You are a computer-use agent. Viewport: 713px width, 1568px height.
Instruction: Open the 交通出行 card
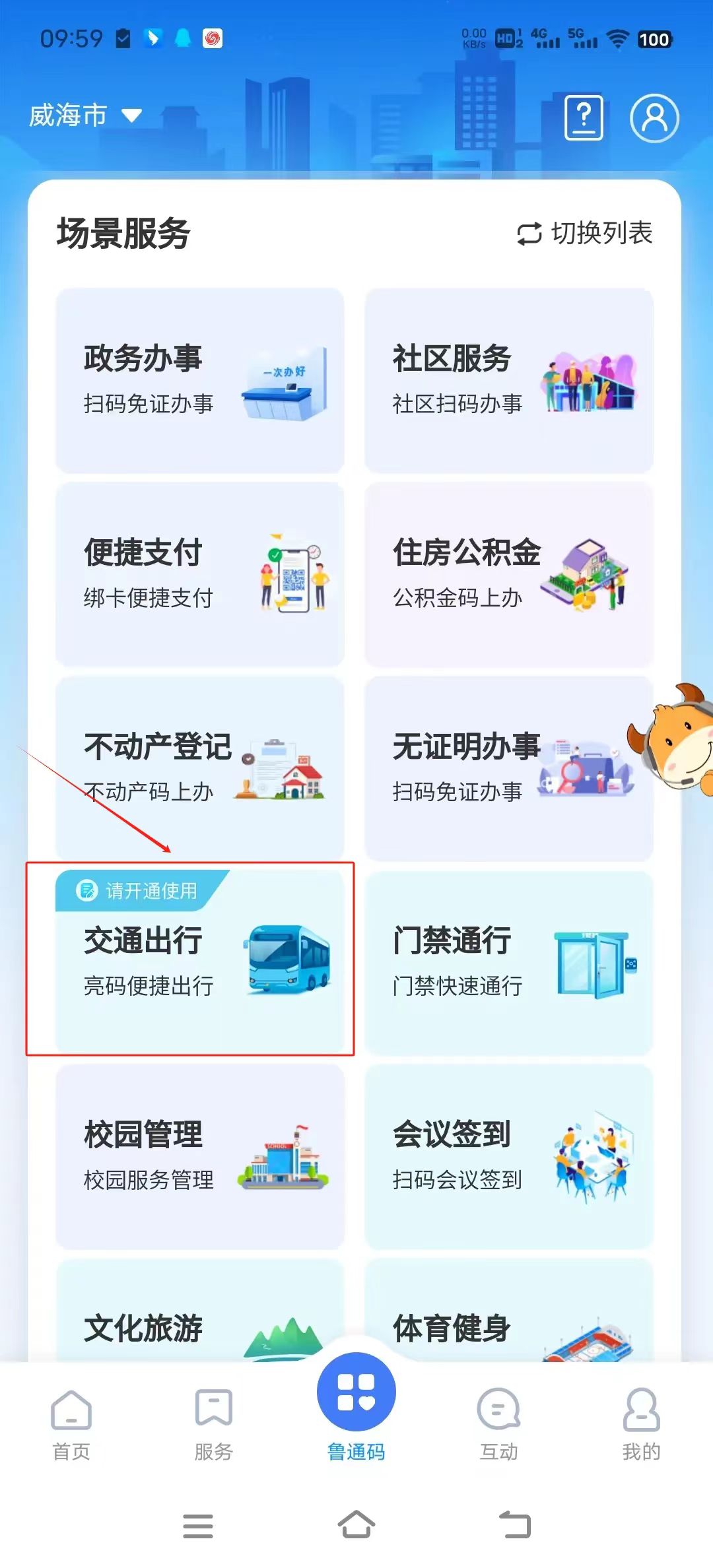point(200,962)
